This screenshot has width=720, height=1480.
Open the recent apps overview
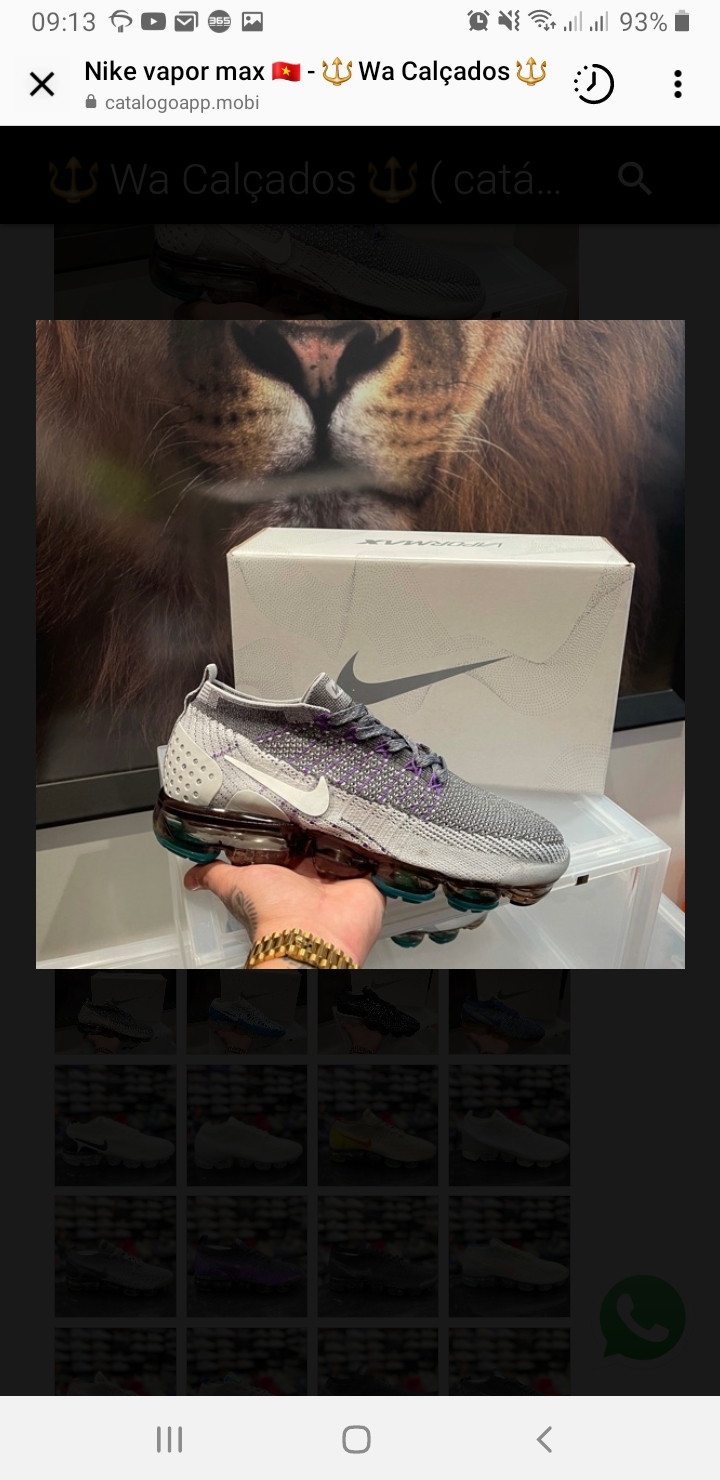click(x=170, y=1439)
